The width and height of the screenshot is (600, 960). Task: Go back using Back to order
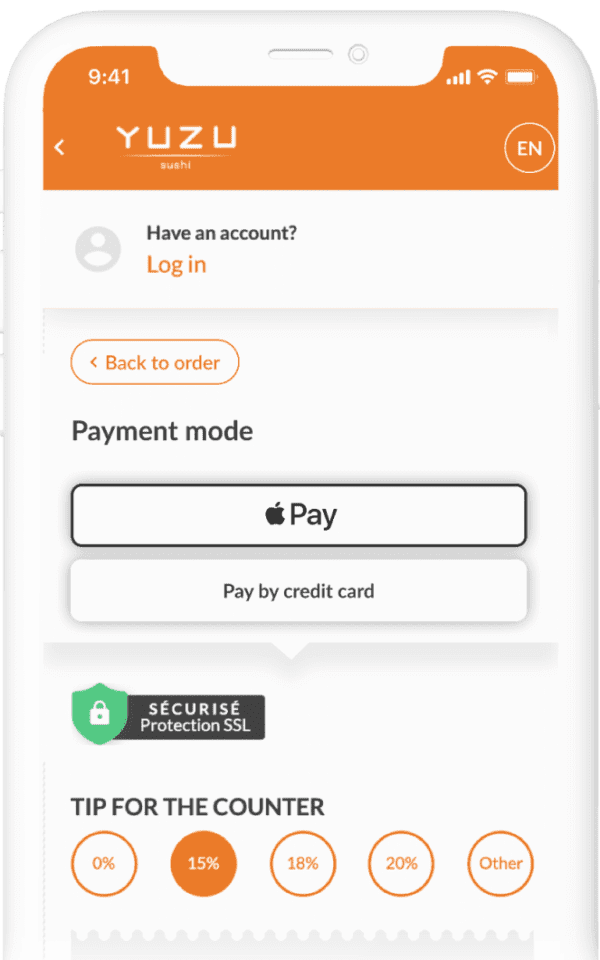[x=155, y=362]
